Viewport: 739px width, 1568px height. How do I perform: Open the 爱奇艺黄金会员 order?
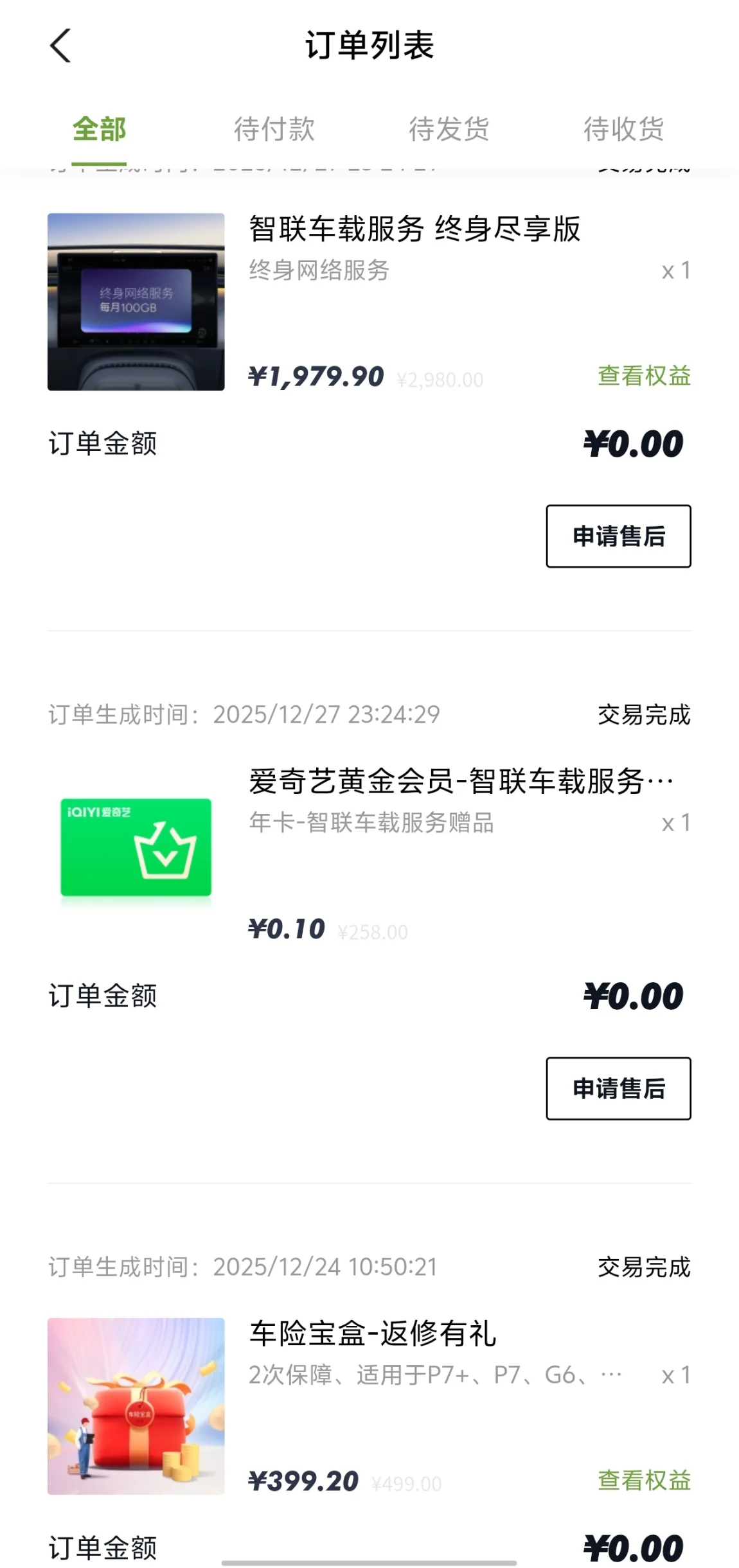(x=460, y=782)
